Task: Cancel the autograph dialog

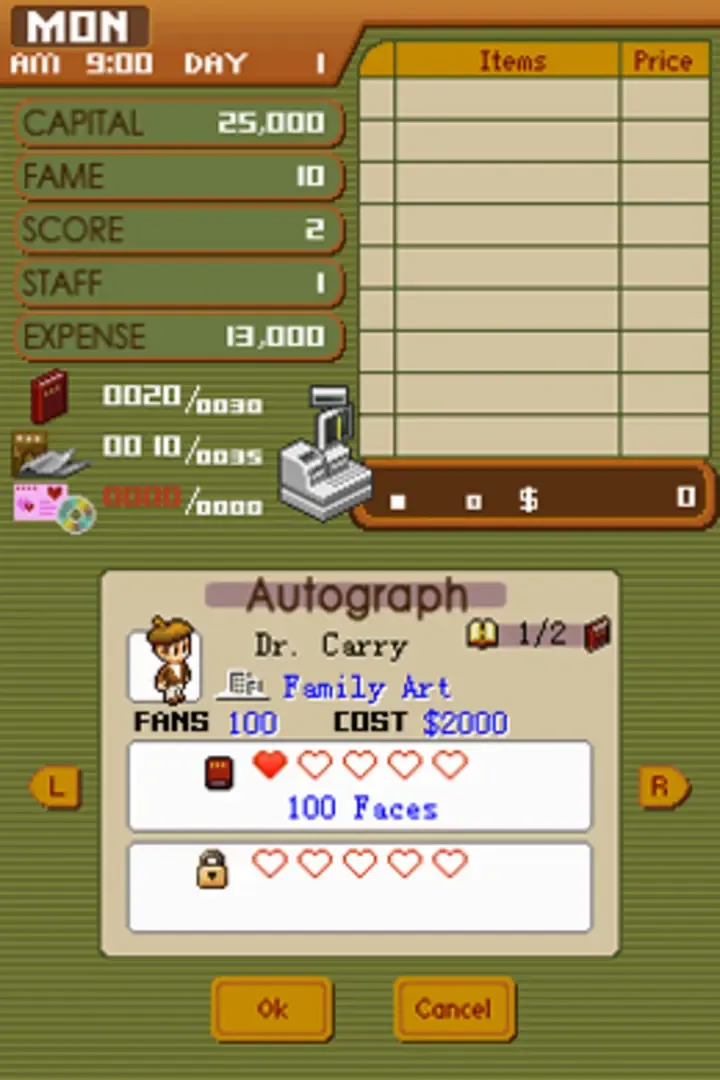Action: [x=454, y=1008]
